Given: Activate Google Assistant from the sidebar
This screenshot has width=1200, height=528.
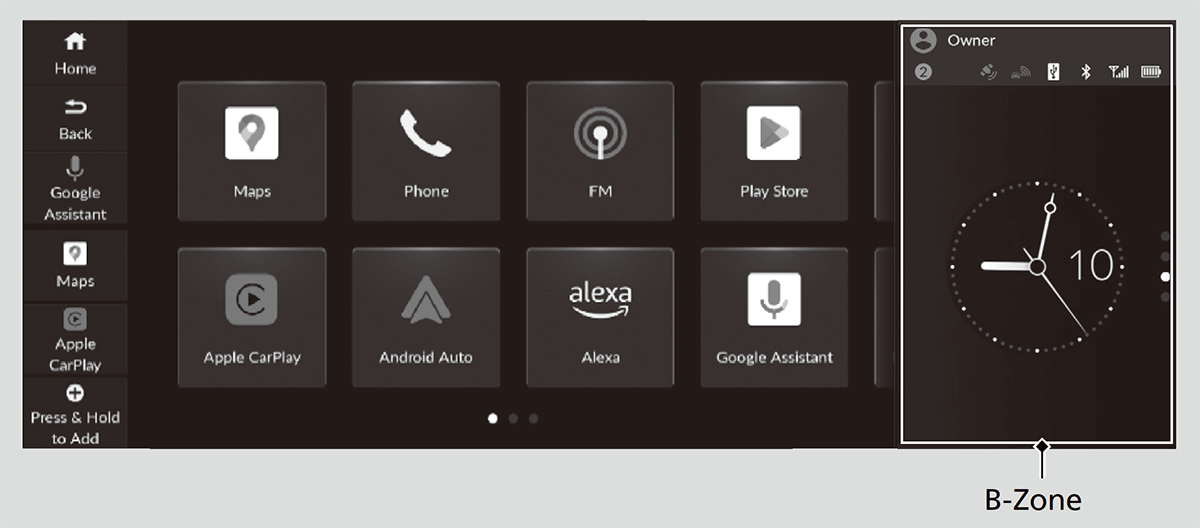Looking at the screenshot, I should (x=75, y=190).
